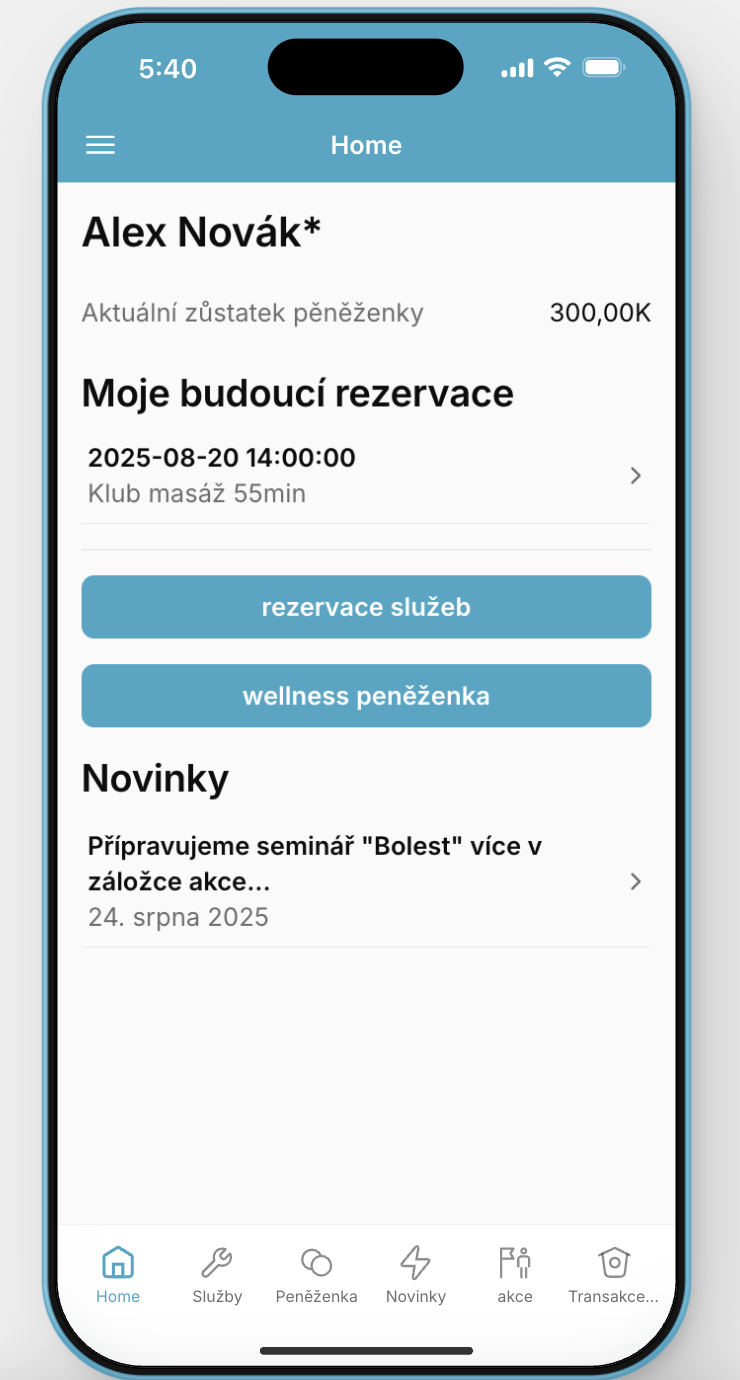Screen dimensions: 740x1380
Task: Switch to the Služby tab
Action: click(217, 1275)
